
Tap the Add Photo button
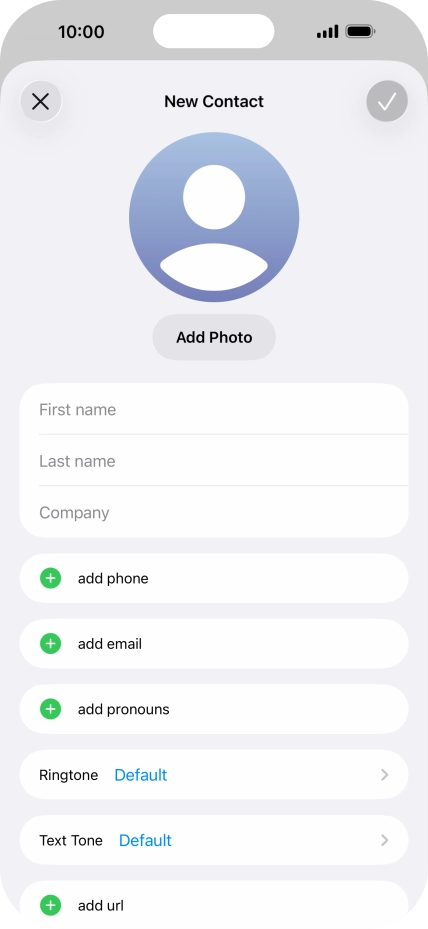214,337
